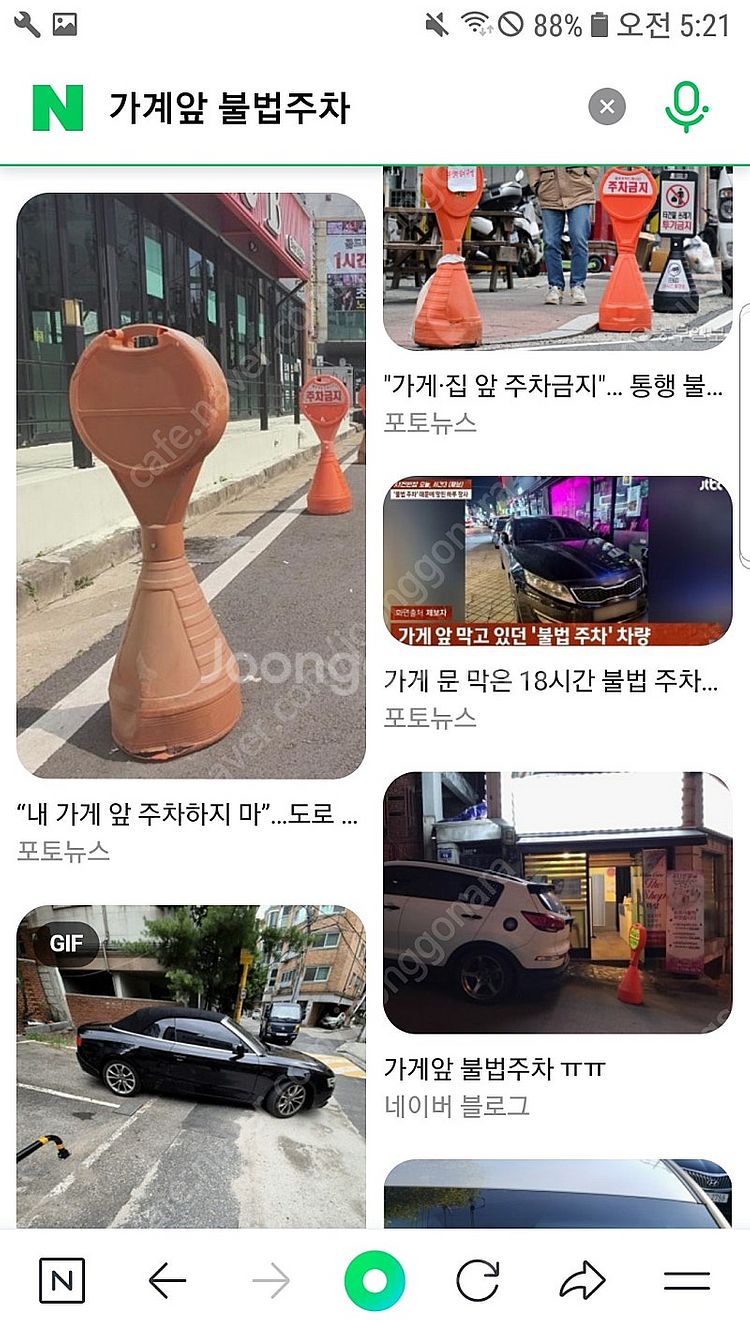Open the bottom bar hamburger menu

pos(687,1280)
